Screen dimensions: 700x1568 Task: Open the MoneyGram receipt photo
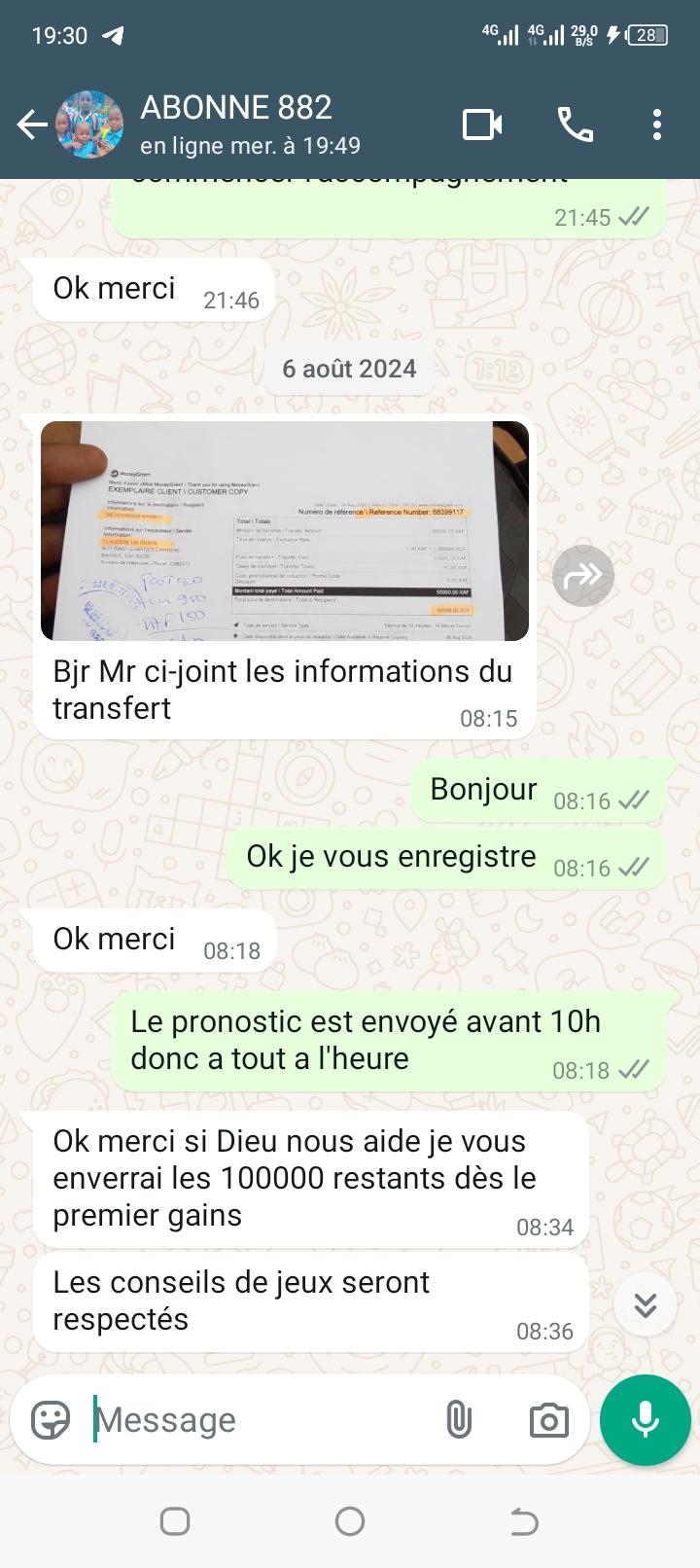285,531
